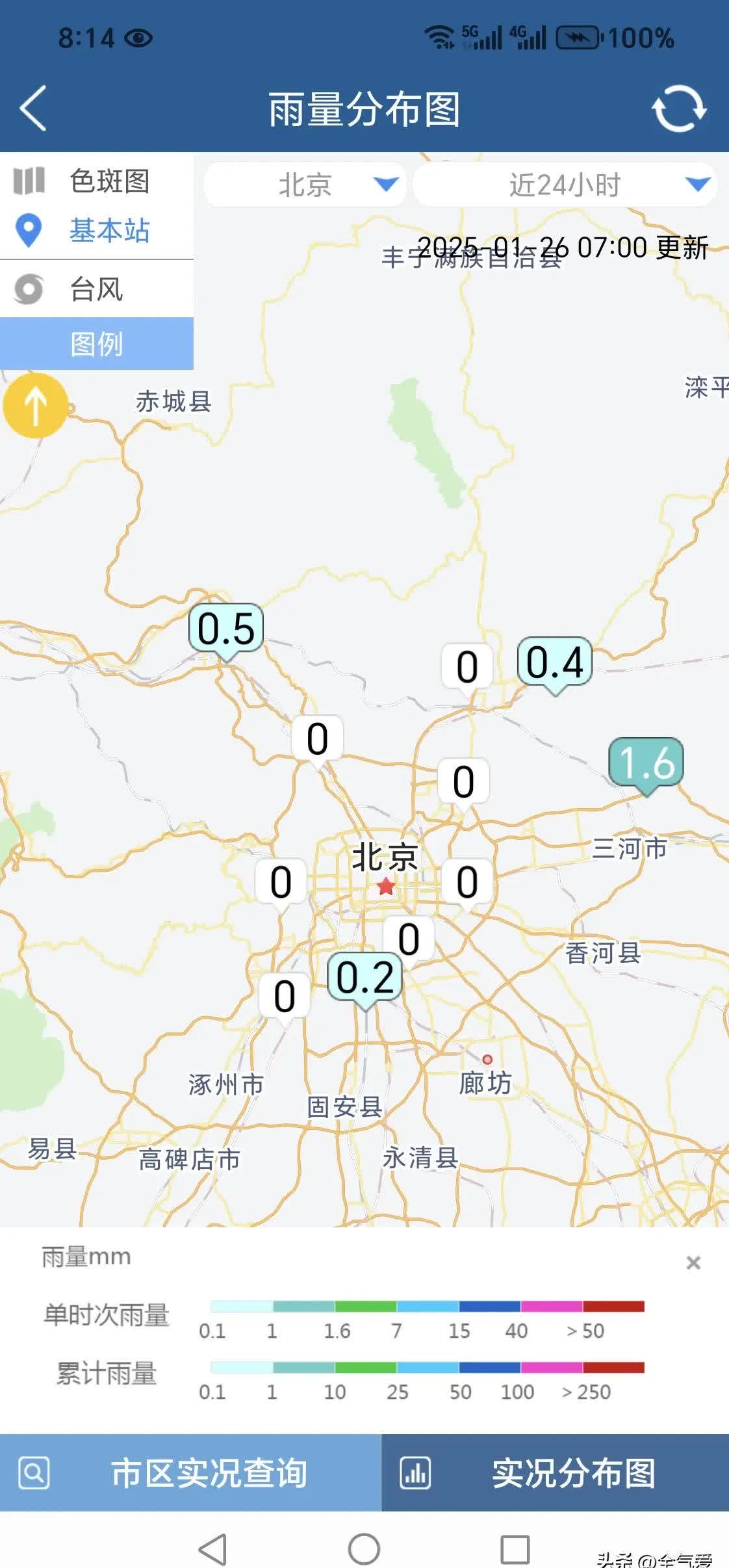Screen dimensions: 729x1568
Task: Toggle the 图例 legend button
Action: click(96, 343)
